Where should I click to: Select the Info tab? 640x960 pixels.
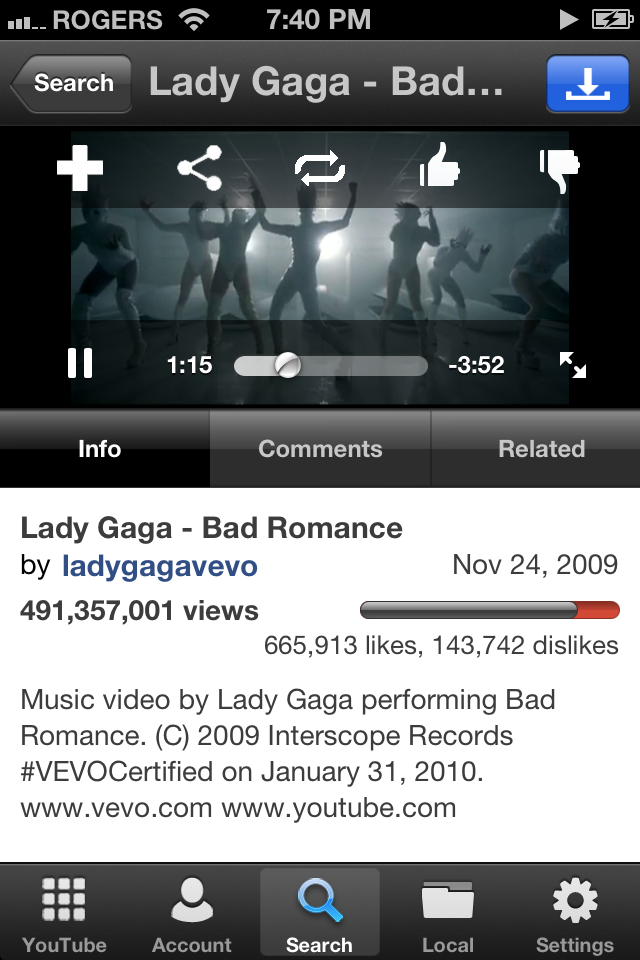tap(100, 449)
